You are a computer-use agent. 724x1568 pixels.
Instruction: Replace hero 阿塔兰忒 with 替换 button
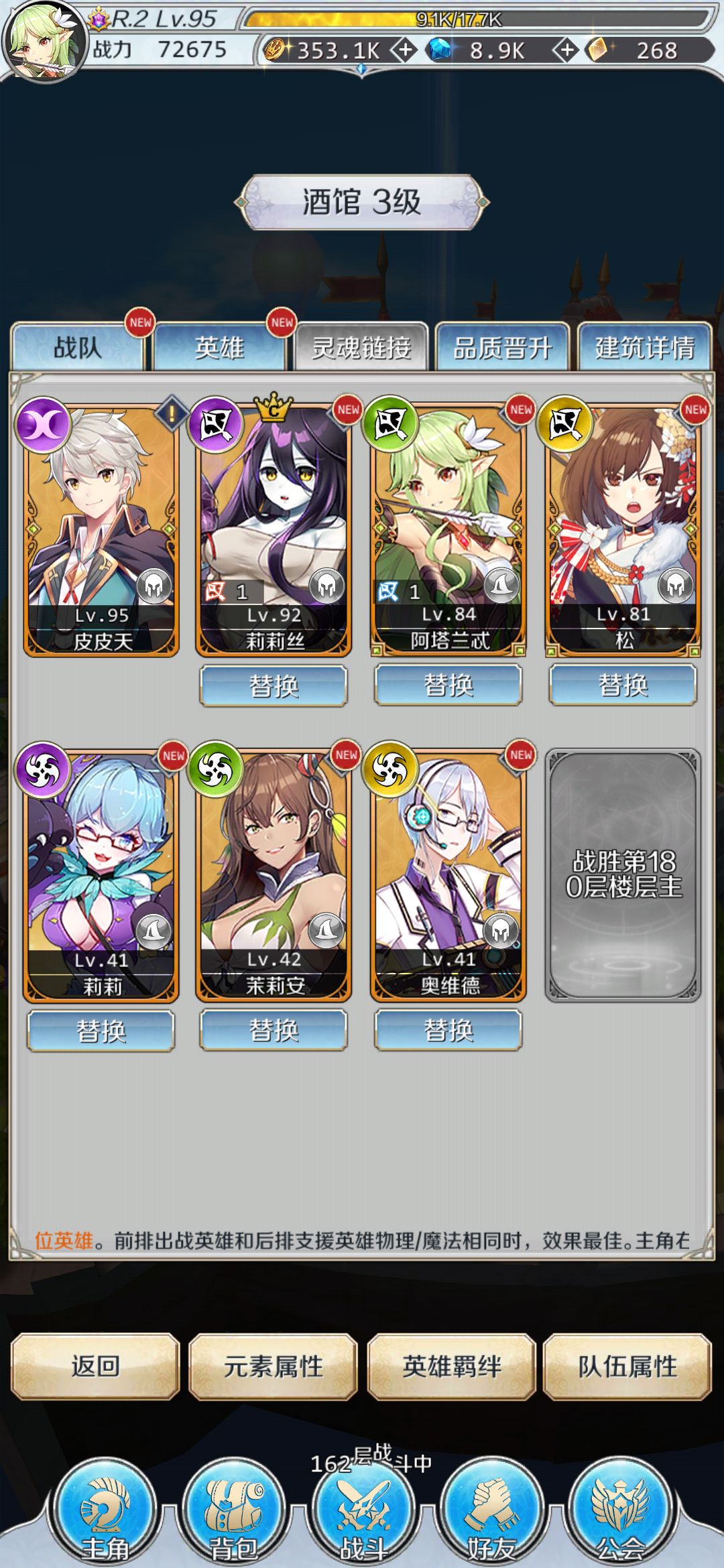coord(448,685)
